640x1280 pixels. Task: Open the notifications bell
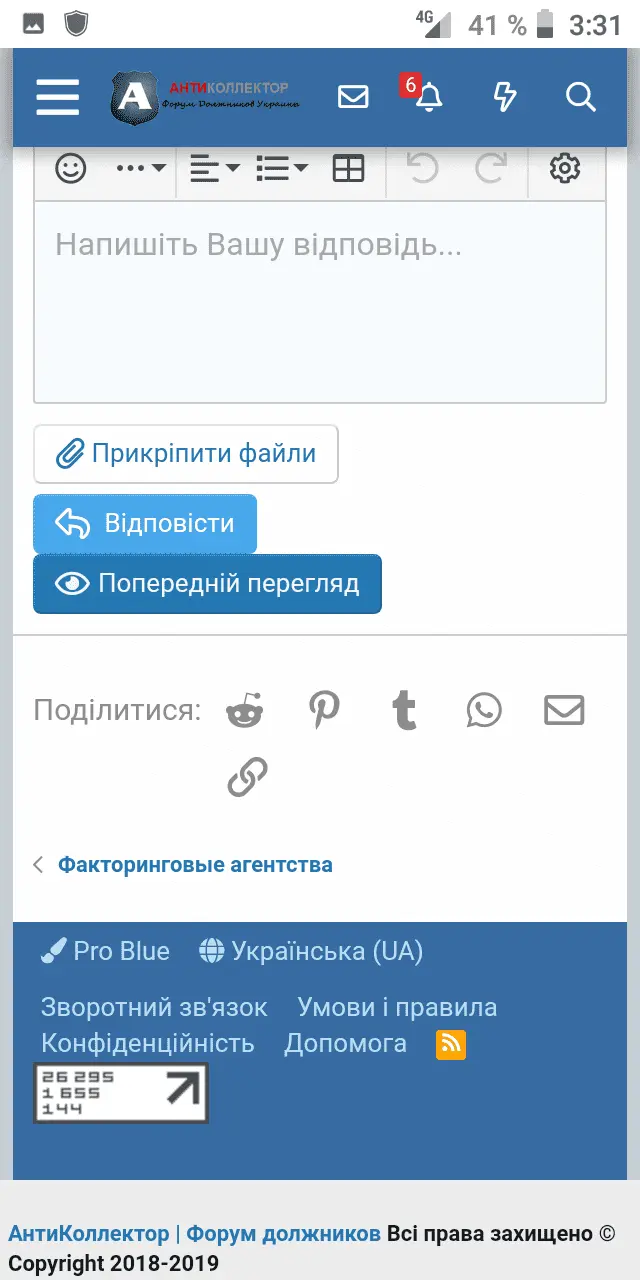[429, 97]
